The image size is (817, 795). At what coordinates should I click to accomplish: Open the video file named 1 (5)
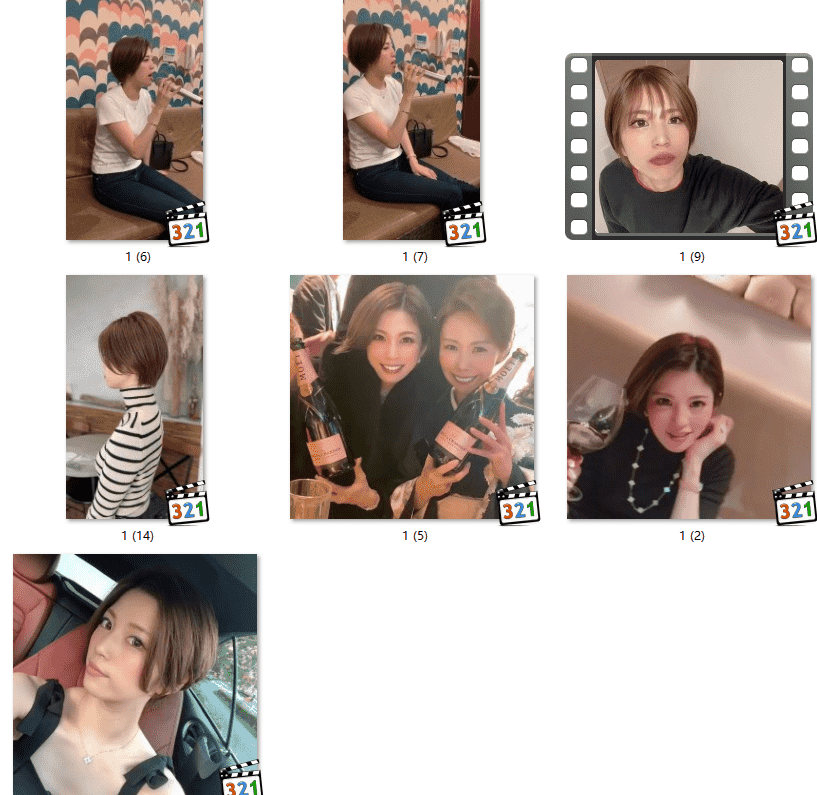(x=412, y=397)
